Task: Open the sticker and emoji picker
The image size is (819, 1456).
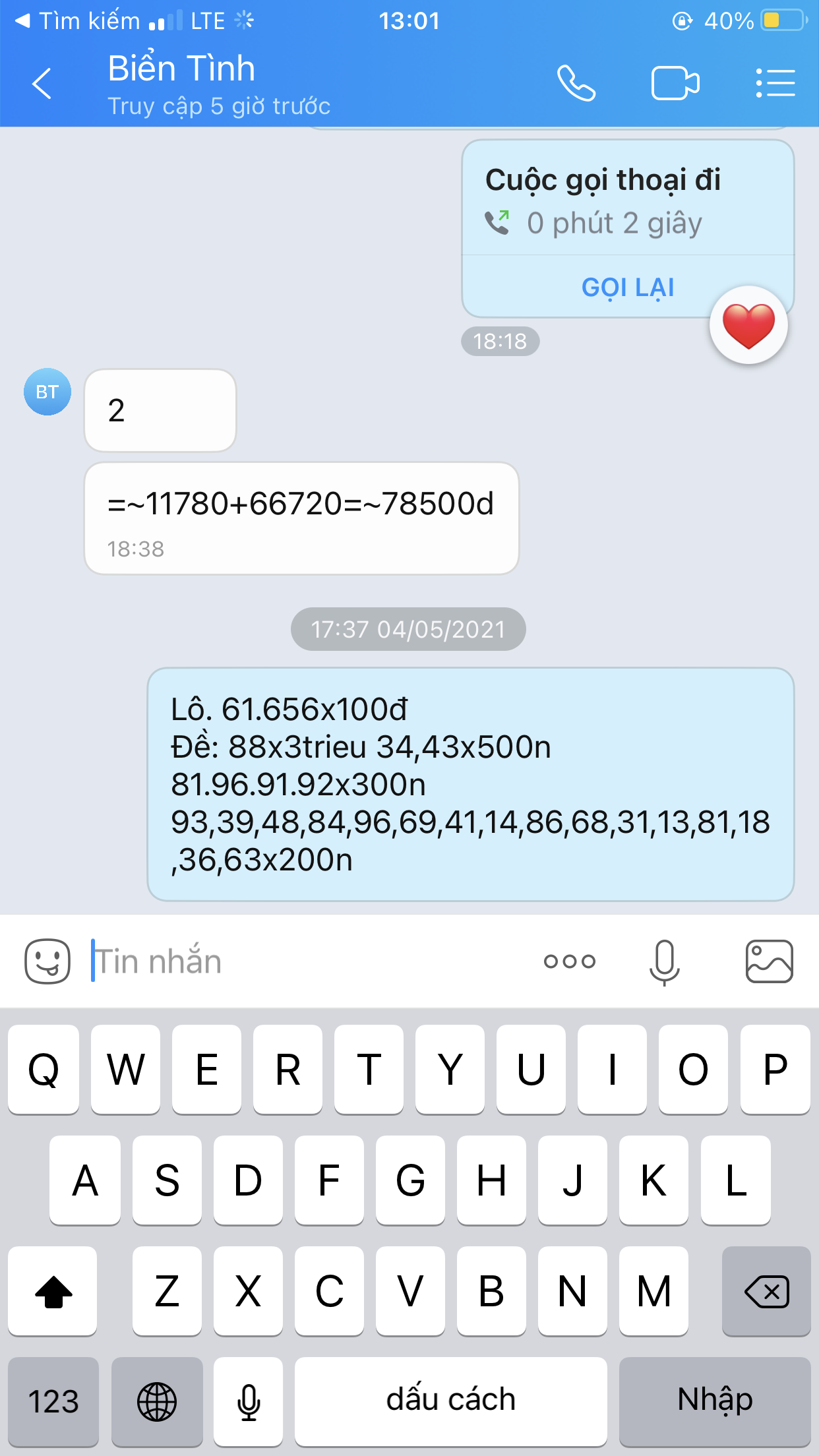Action: 47,961
